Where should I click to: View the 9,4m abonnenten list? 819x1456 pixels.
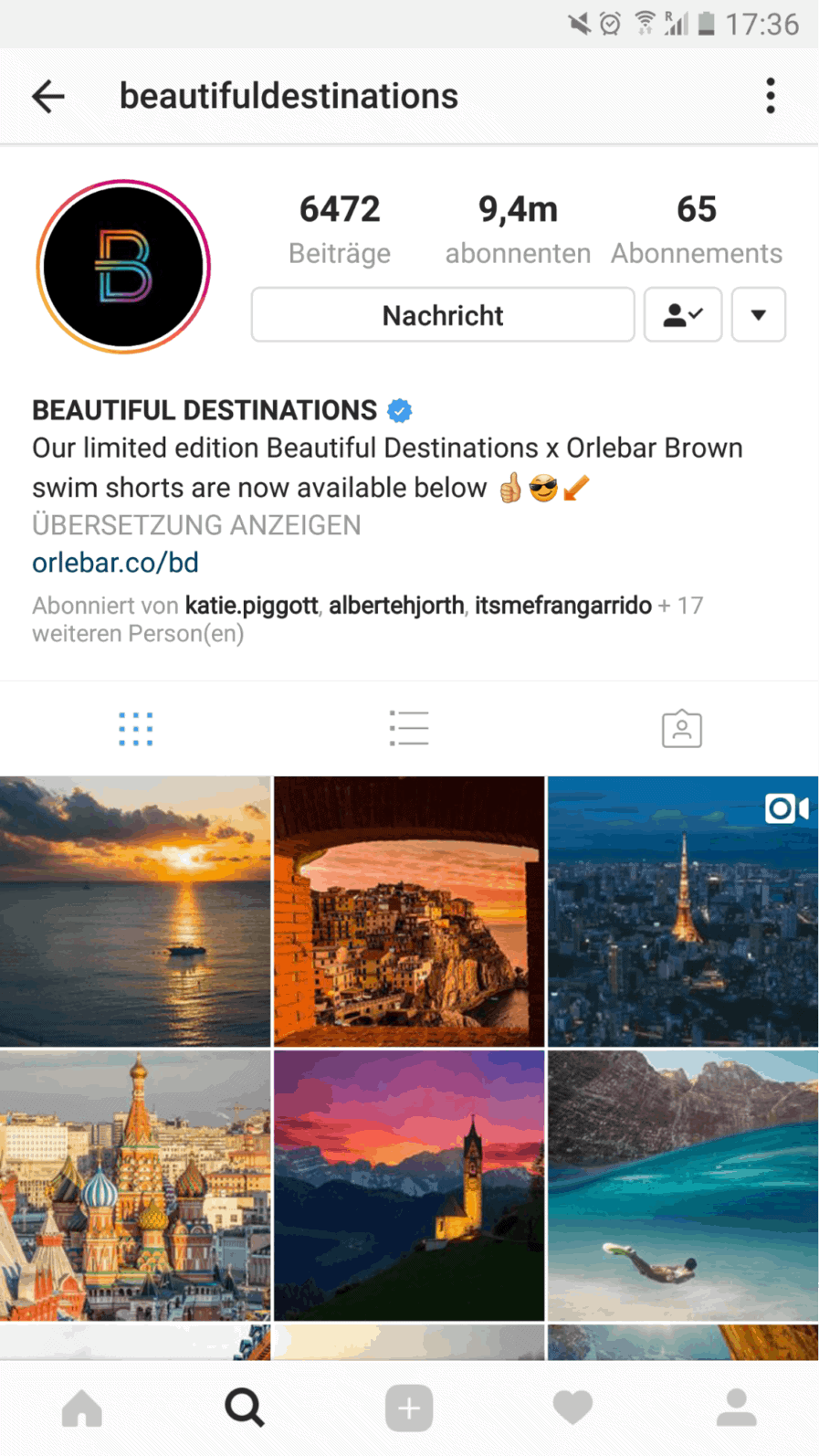(x=518, y=228)
